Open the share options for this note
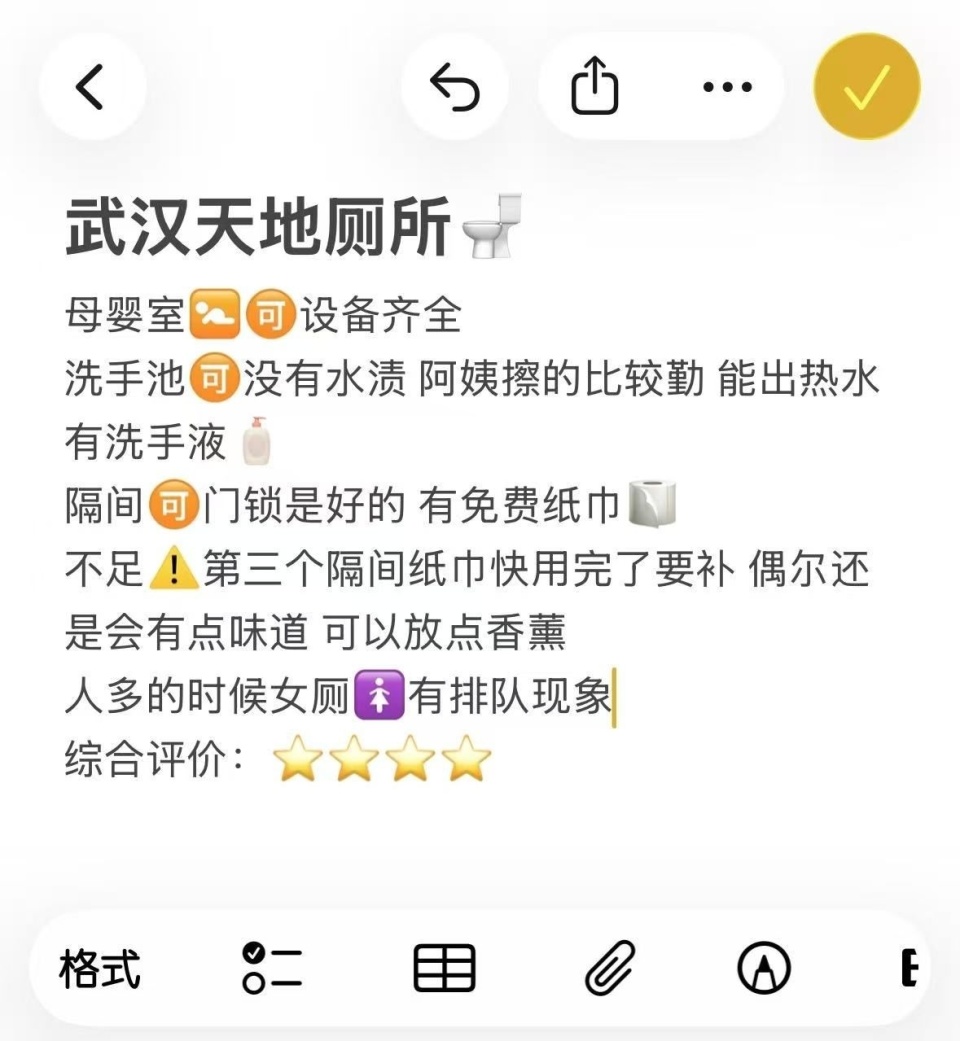The image size is (960, 1041). point(594,86)
